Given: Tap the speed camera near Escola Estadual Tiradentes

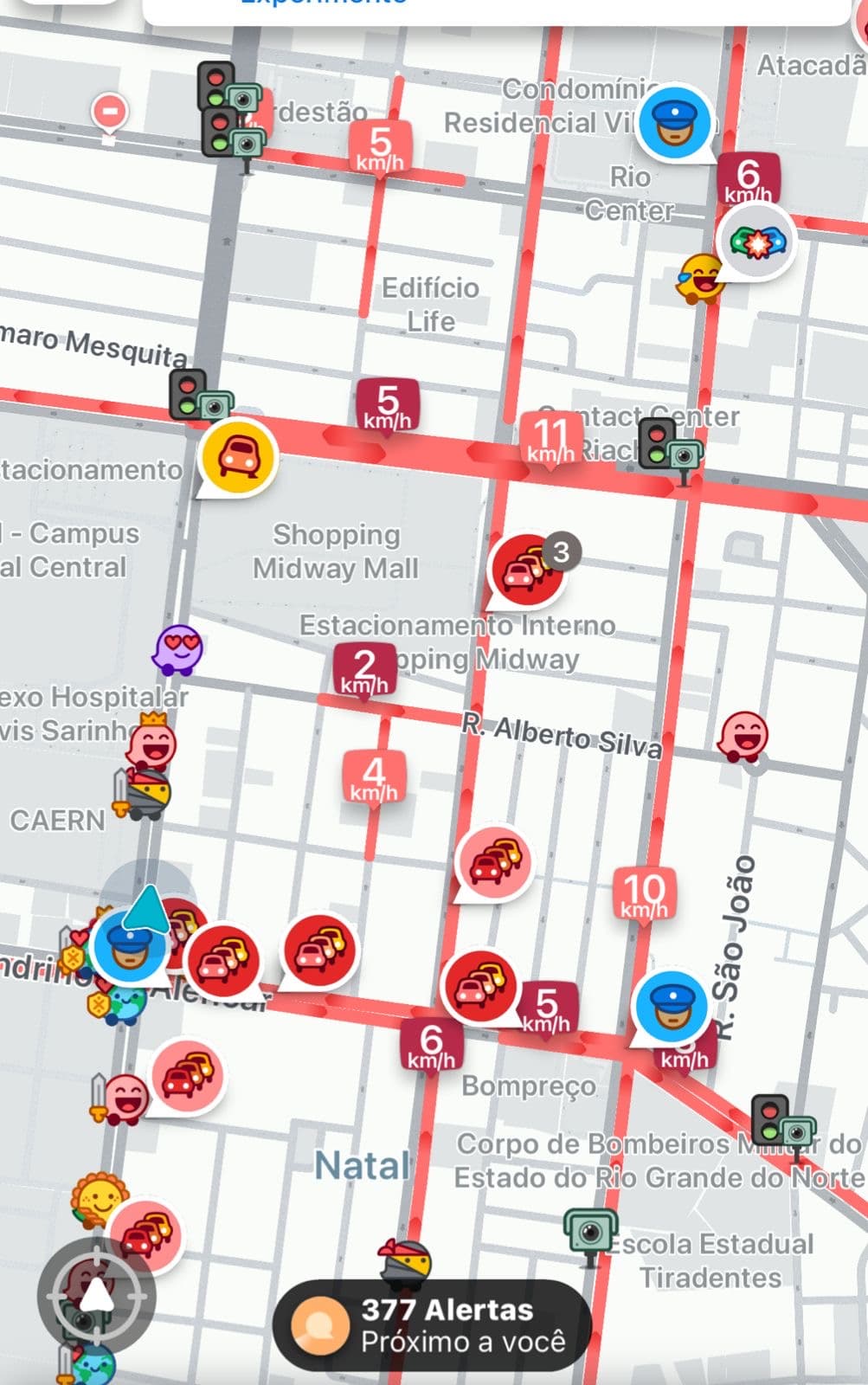Looking at the screenshot, I should point(590,1231).
